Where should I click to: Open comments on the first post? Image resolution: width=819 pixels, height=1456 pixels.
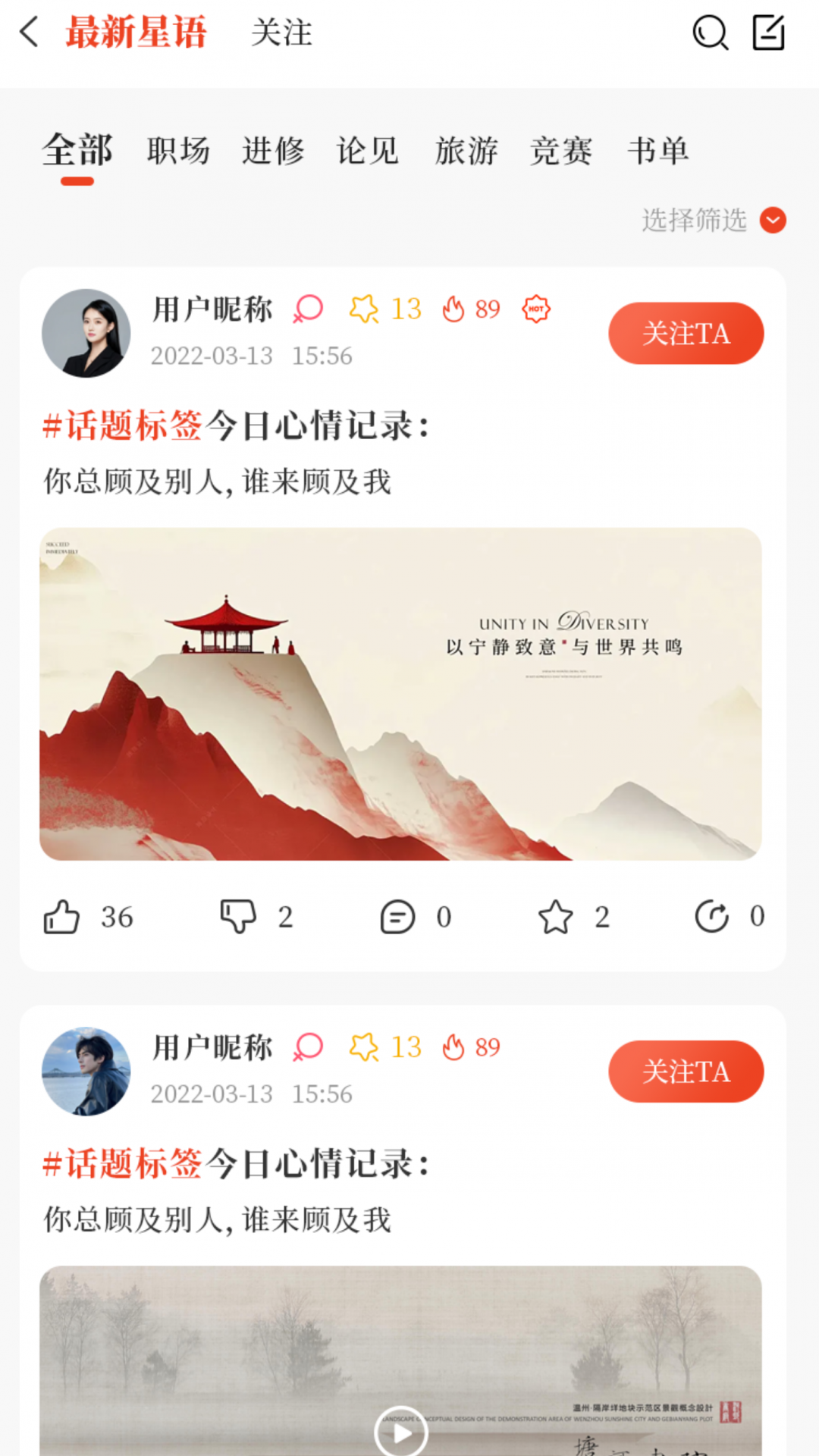397,917
